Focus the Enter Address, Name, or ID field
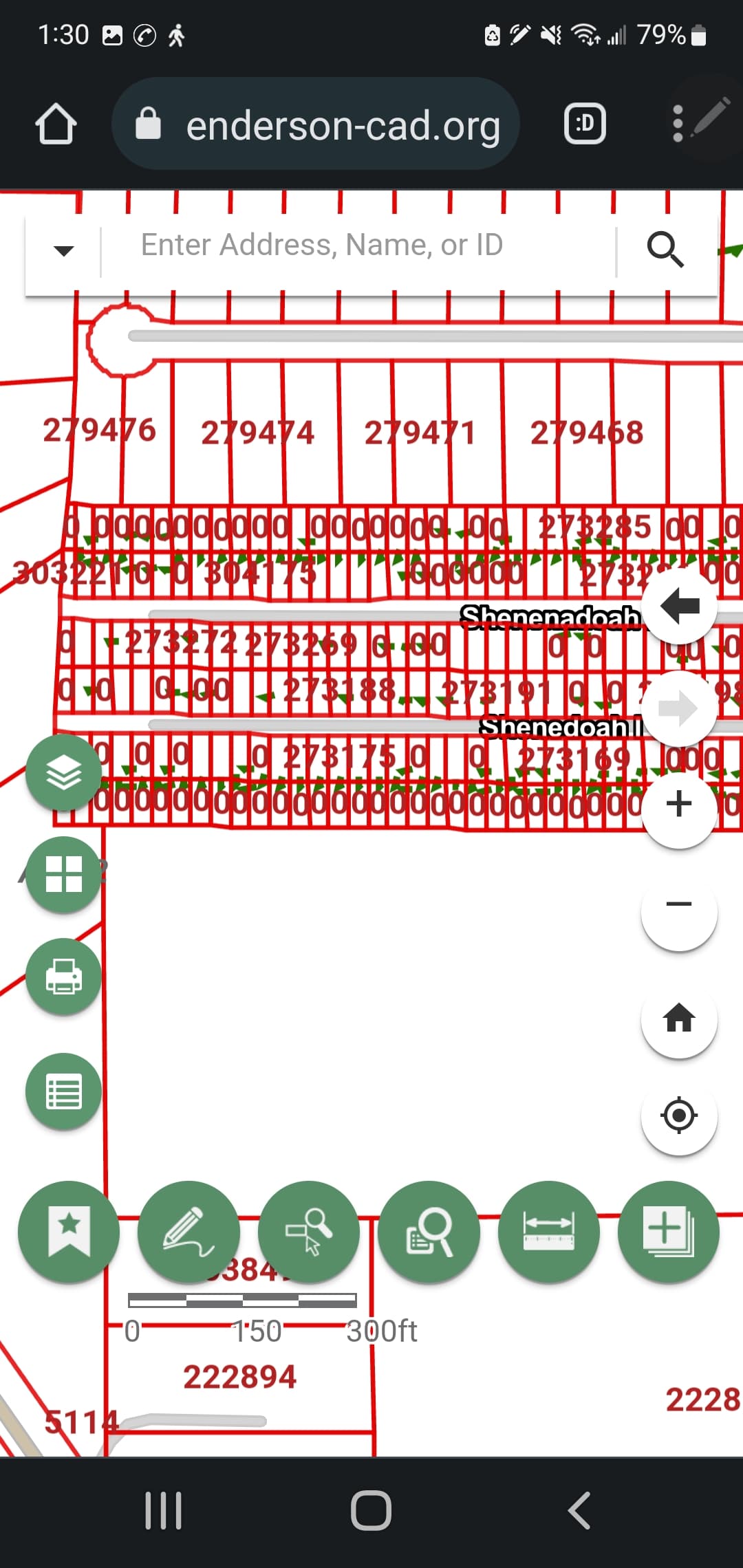This screenshot has width=743, height=1568. point(358,246)
